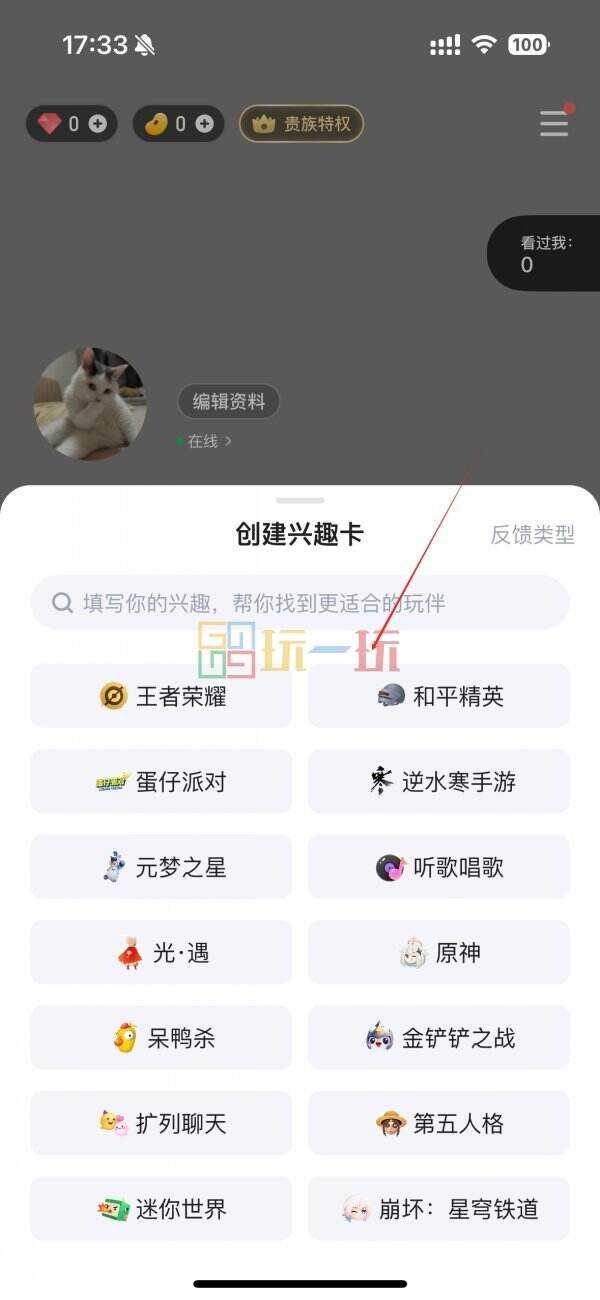600x1300 pixels.
Task: Select 迷你世界 interest chip
Action: (162, 1209)
